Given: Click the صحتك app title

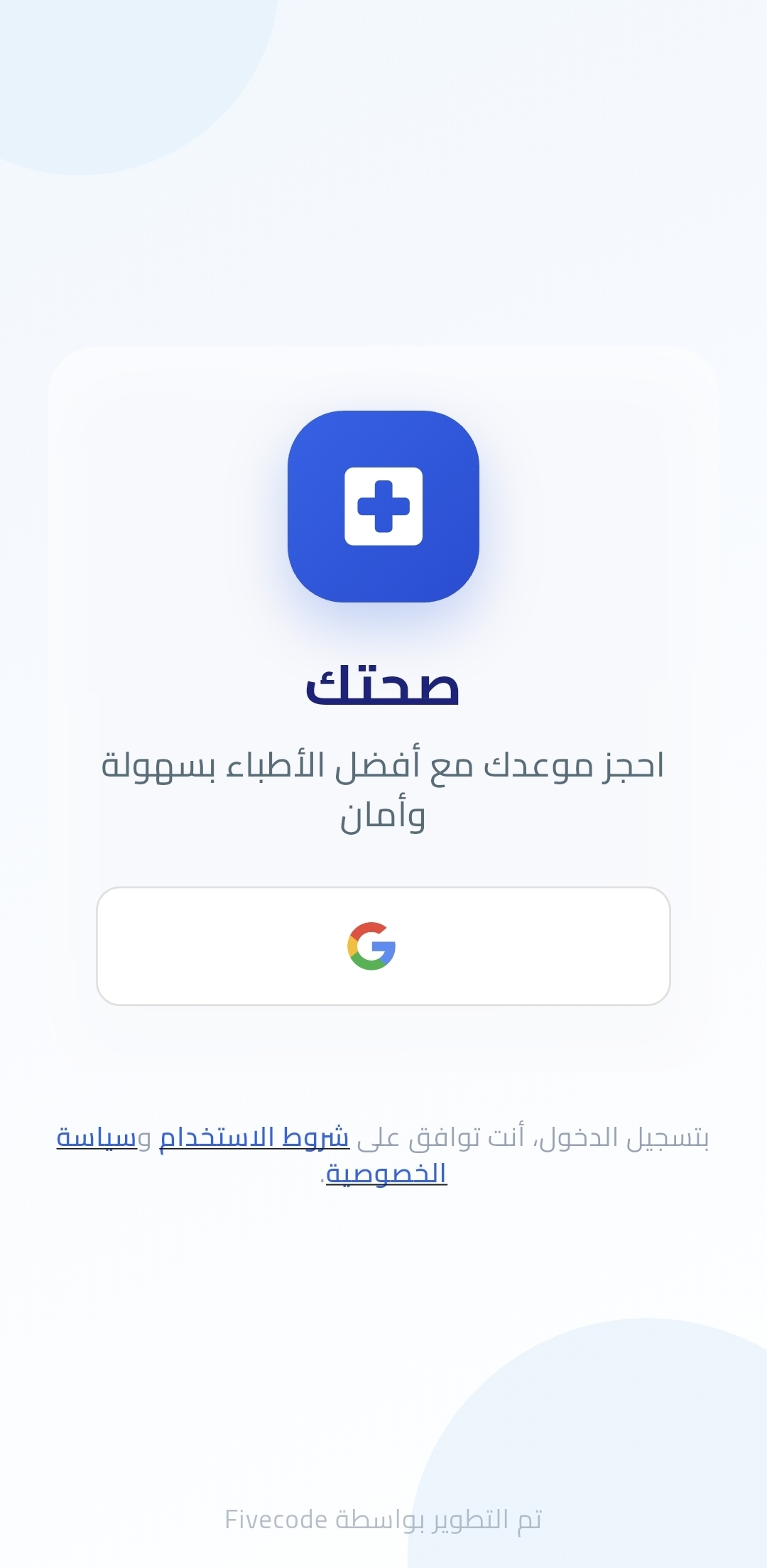Looking at the screenshot, I should coord(383,686).
